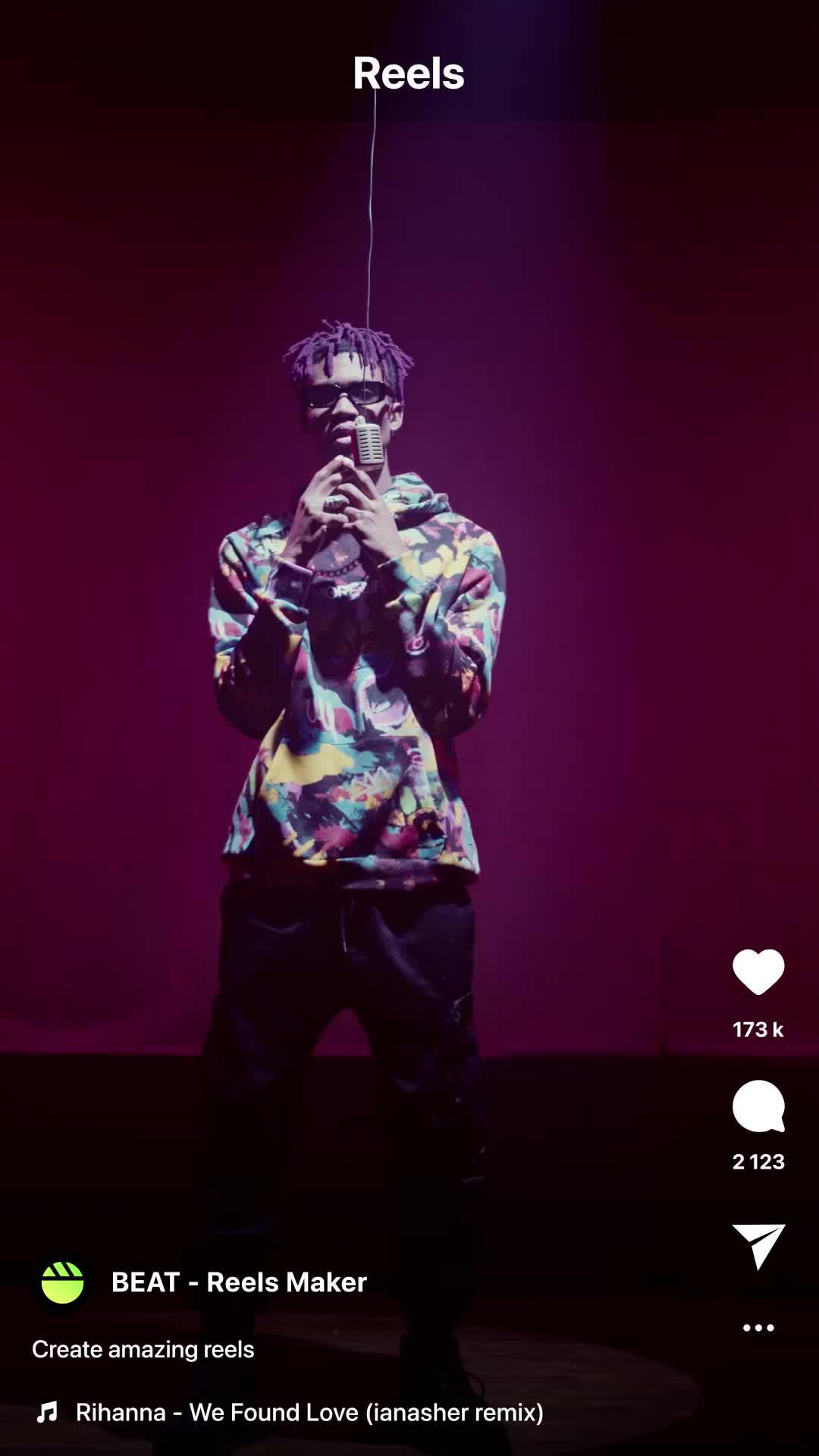Open the three-dot more options menu
Screen dimensions: 819x1456
pos(758,1328)
